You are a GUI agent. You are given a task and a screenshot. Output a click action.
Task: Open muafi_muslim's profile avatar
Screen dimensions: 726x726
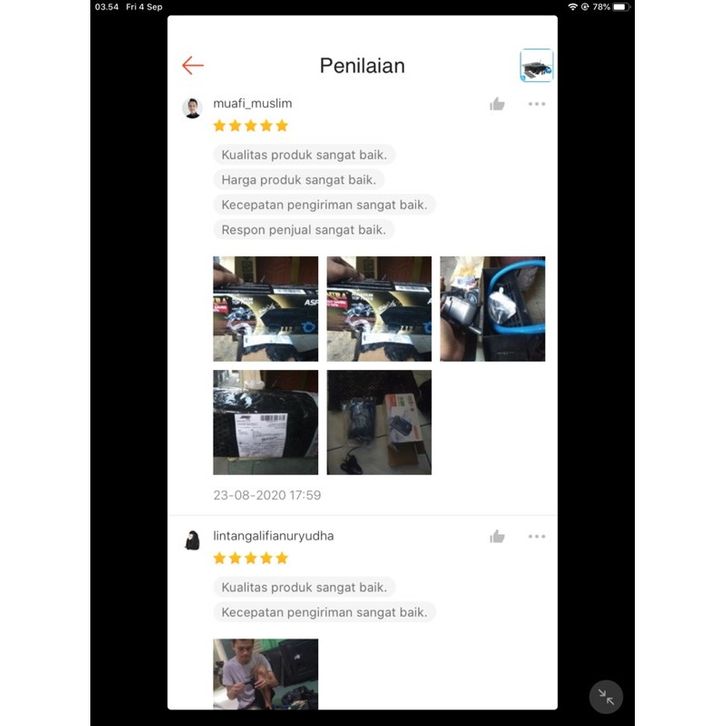click(192, 108)
